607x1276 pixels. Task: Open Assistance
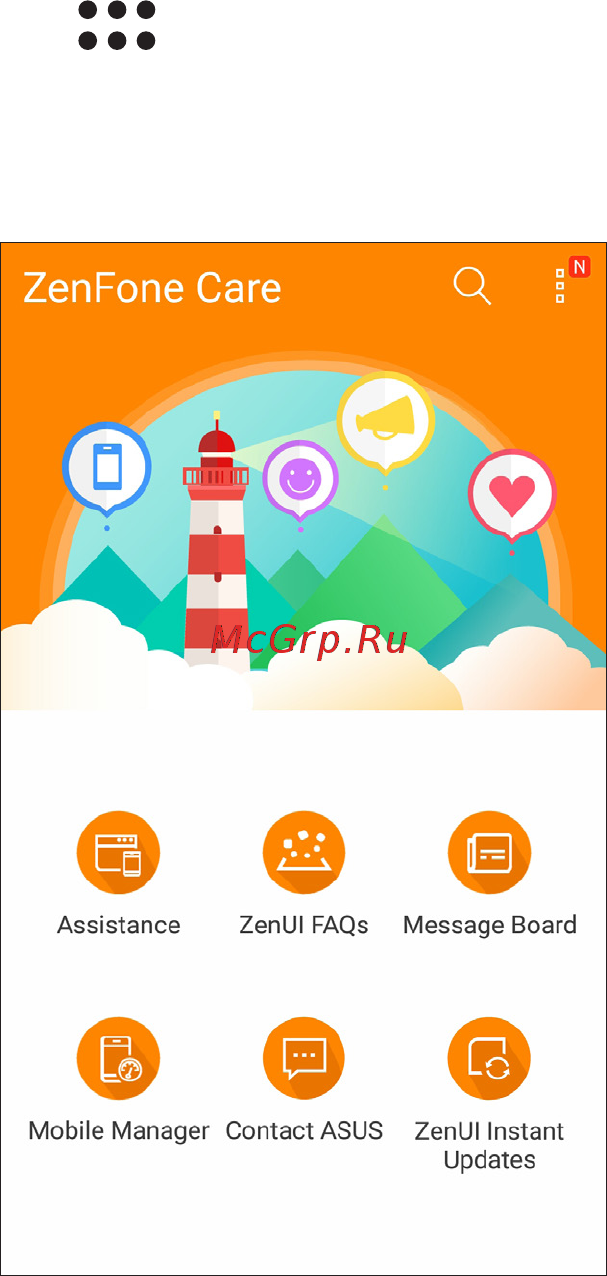click(118, 853)
